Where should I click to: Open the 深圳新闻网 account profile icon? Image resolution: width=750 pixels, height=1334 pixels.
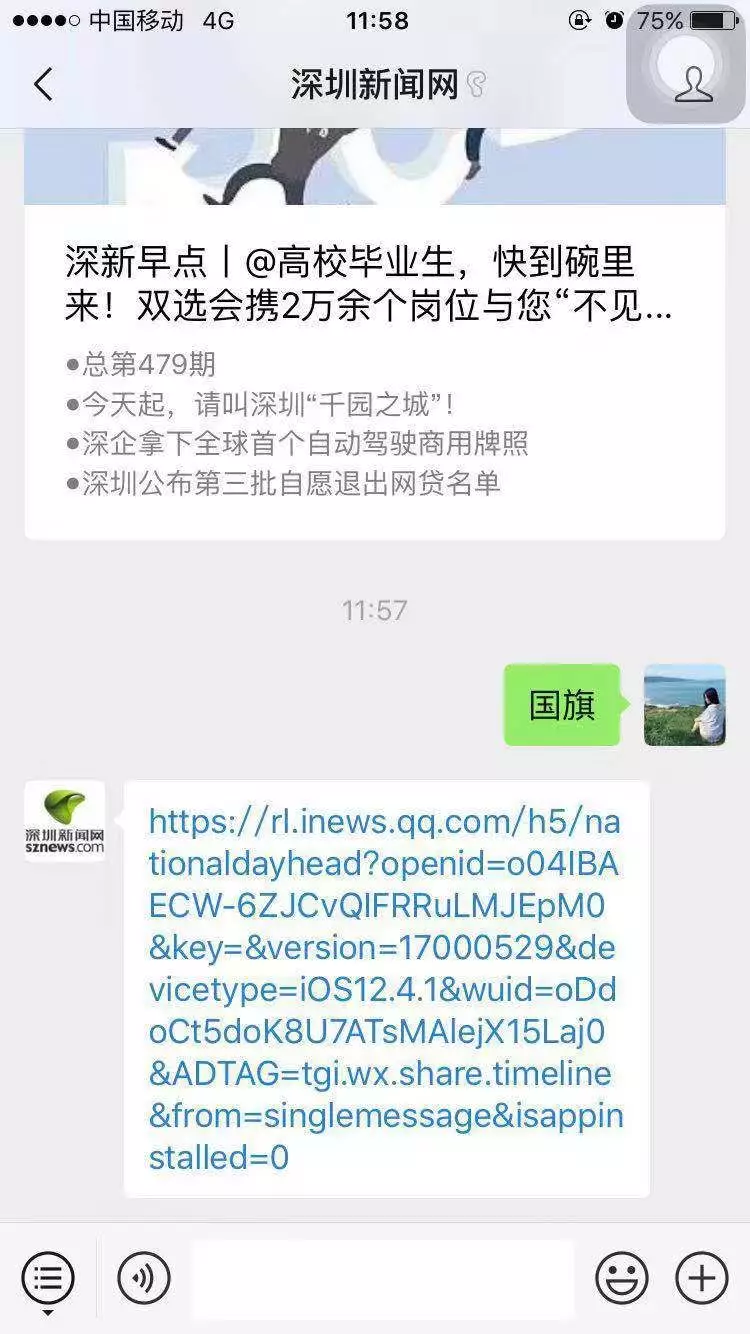tap(693, 84)
